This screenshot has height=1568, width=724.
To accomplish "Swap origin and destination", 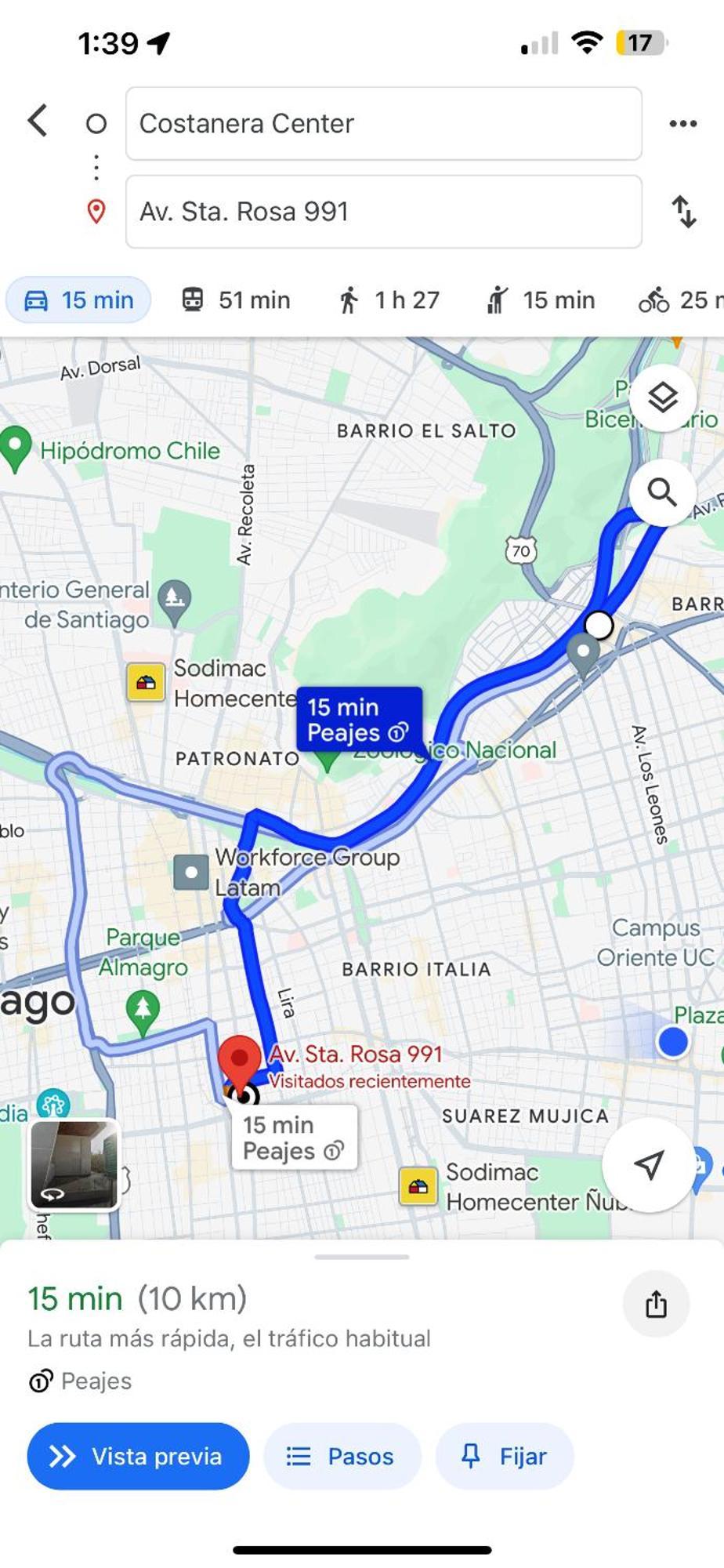I will click(x=684, y=212).
